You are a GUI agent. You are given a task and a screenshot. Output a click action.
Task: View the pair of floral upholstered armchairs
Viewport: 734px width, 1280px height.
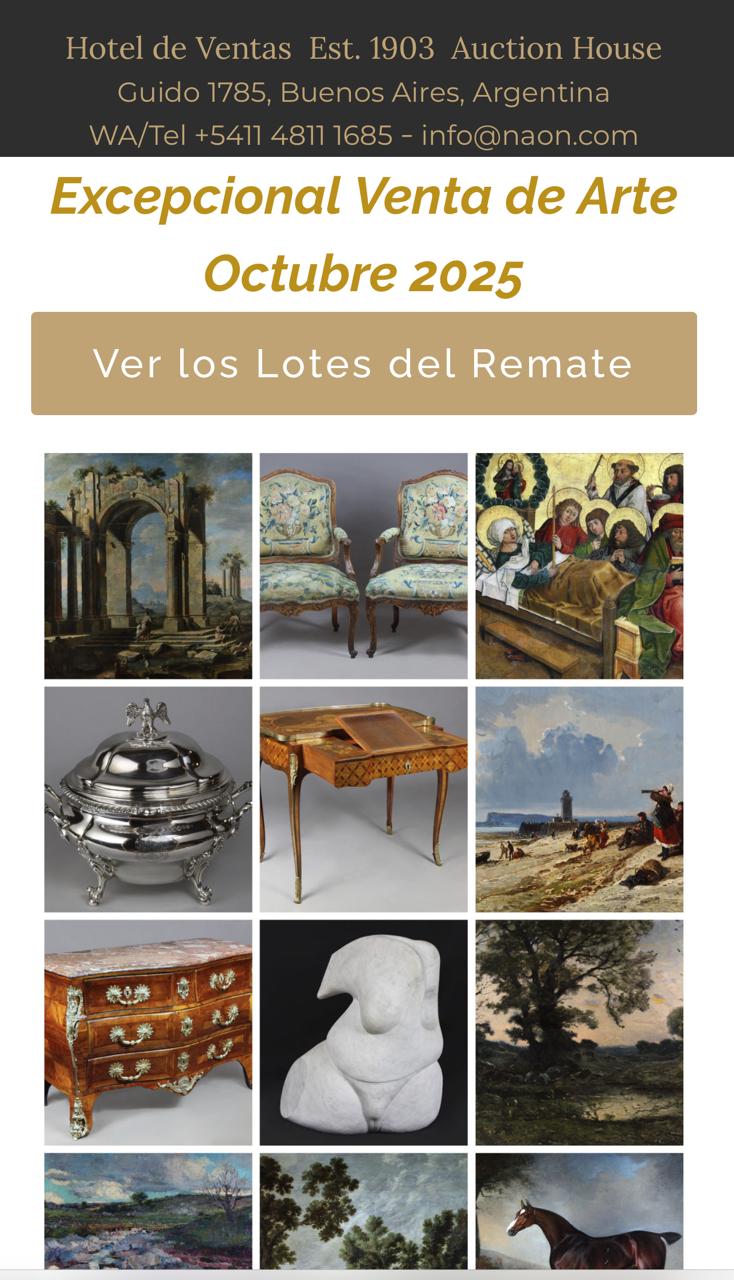pos(363,566)
